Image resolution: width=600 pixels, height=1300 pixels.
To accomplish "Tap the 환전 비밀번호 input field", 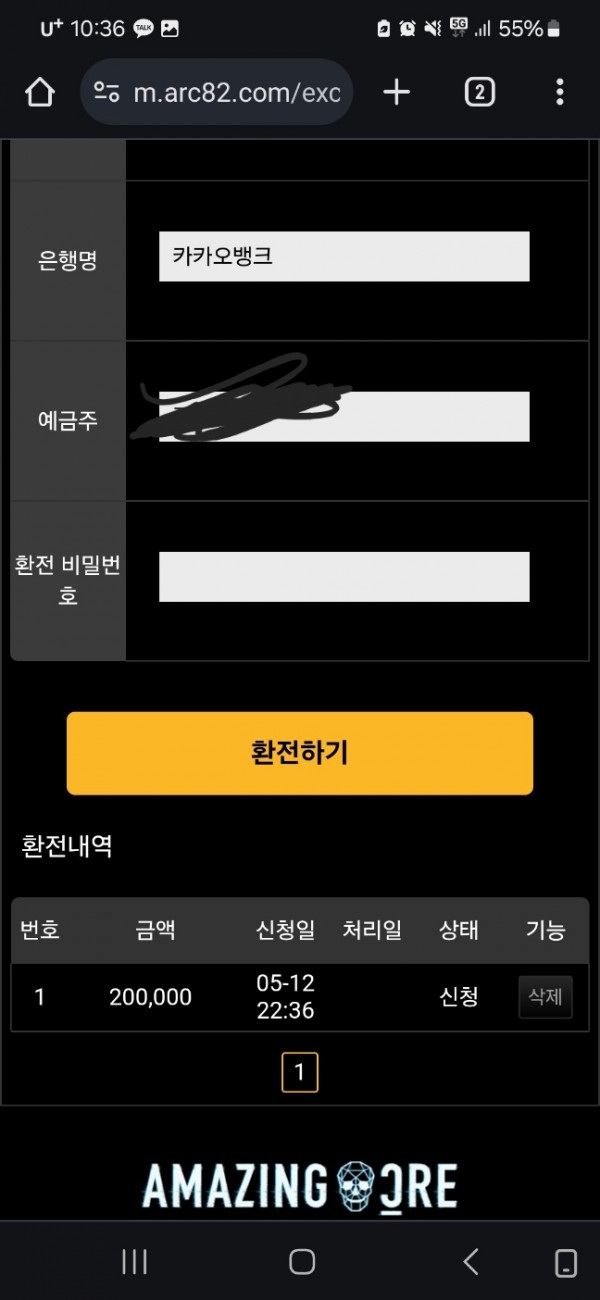I will click(x=344, y=576).
